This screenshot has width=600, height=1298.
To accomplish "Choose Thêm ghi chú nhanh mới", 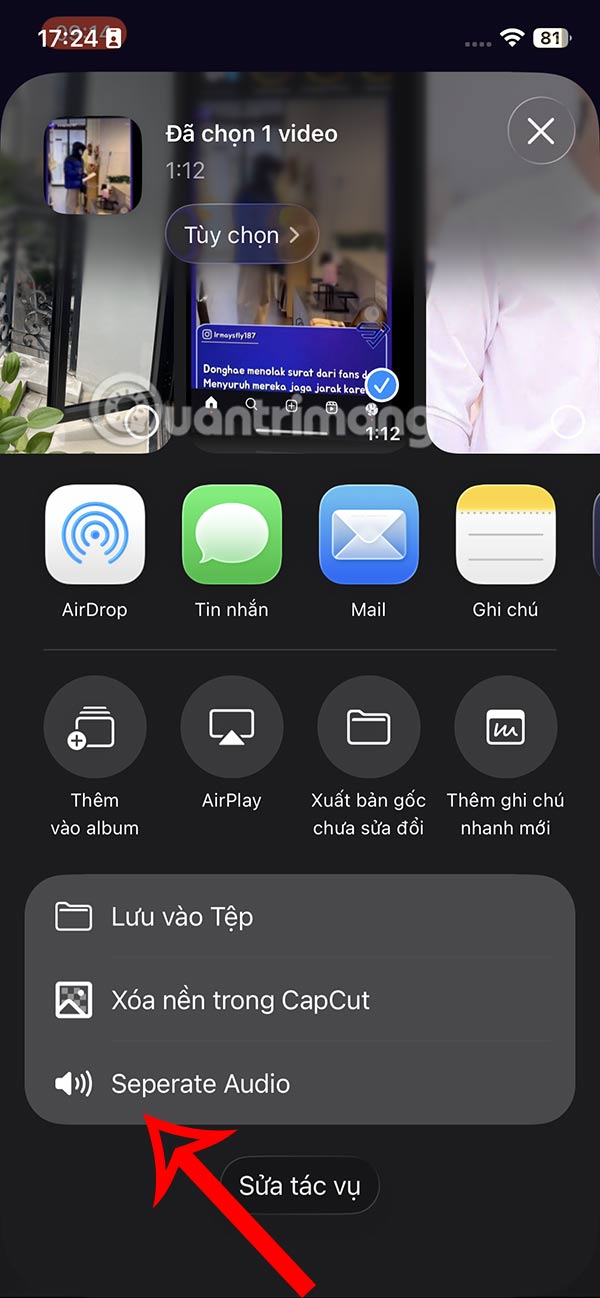I will click(505, 727).
